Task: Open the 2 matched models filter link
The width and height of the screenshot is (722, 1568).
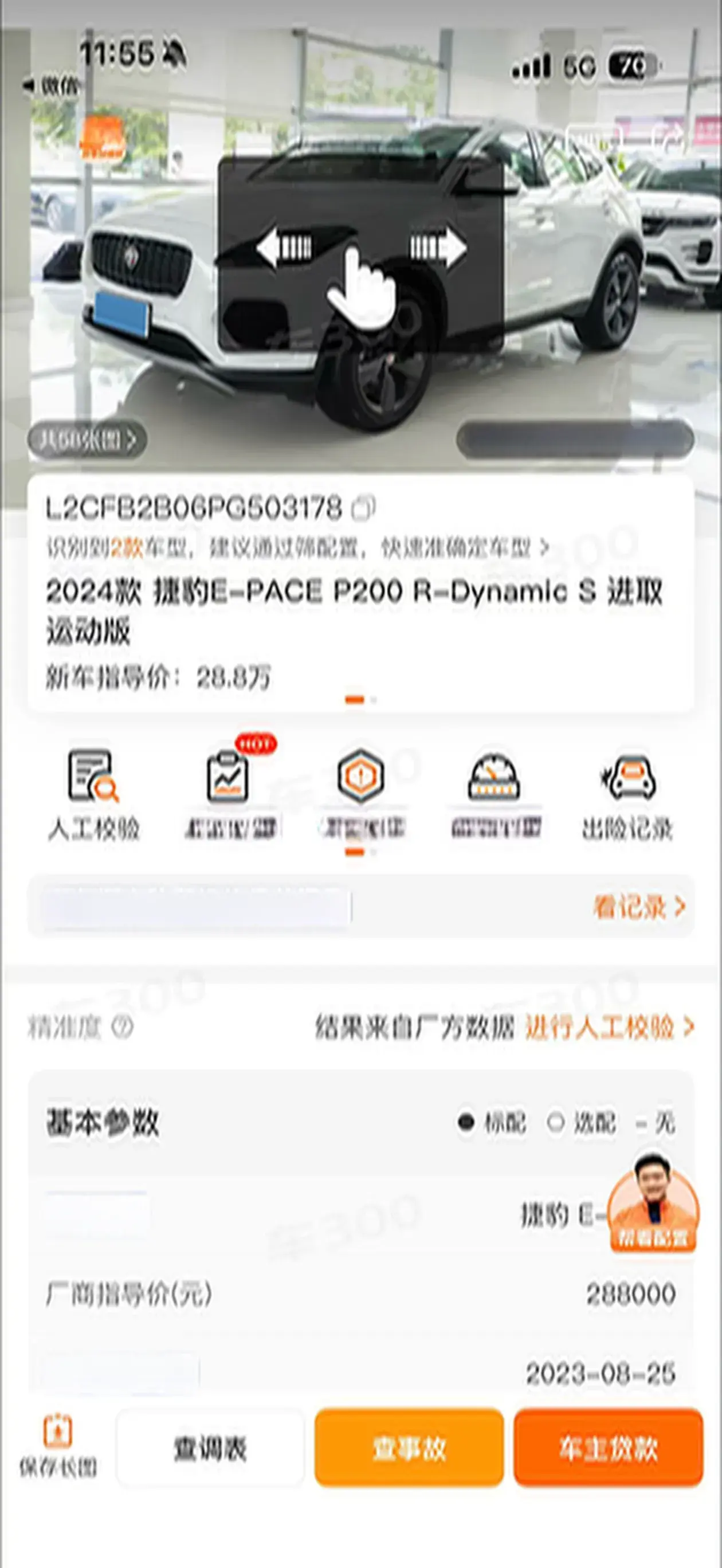Action: pyautogui.click(x=299, y=548)
